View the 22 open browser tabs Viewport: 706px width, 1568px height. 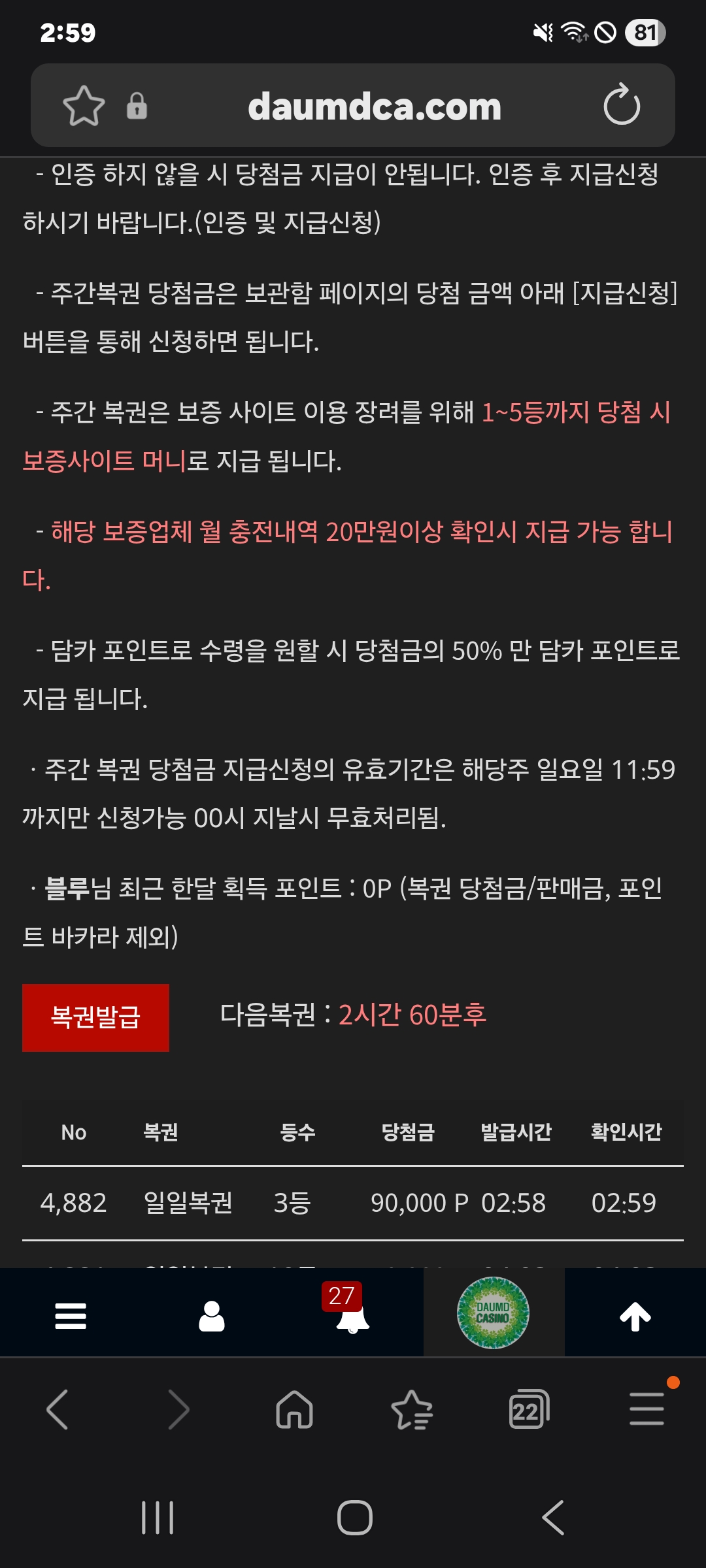pyautogui.click(x=529, y=1410)
